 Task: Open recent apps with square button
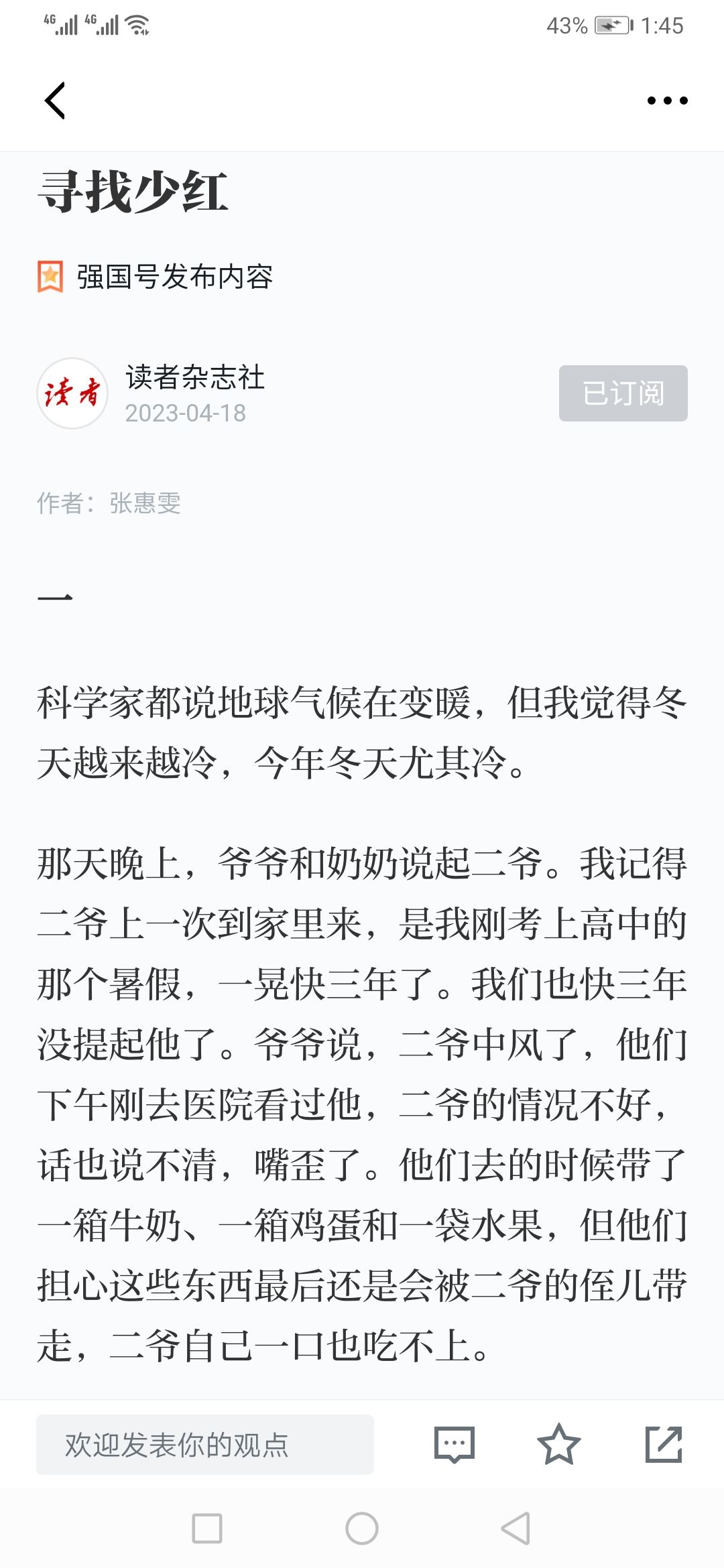pyautogui.click(x=207, y=1528)
